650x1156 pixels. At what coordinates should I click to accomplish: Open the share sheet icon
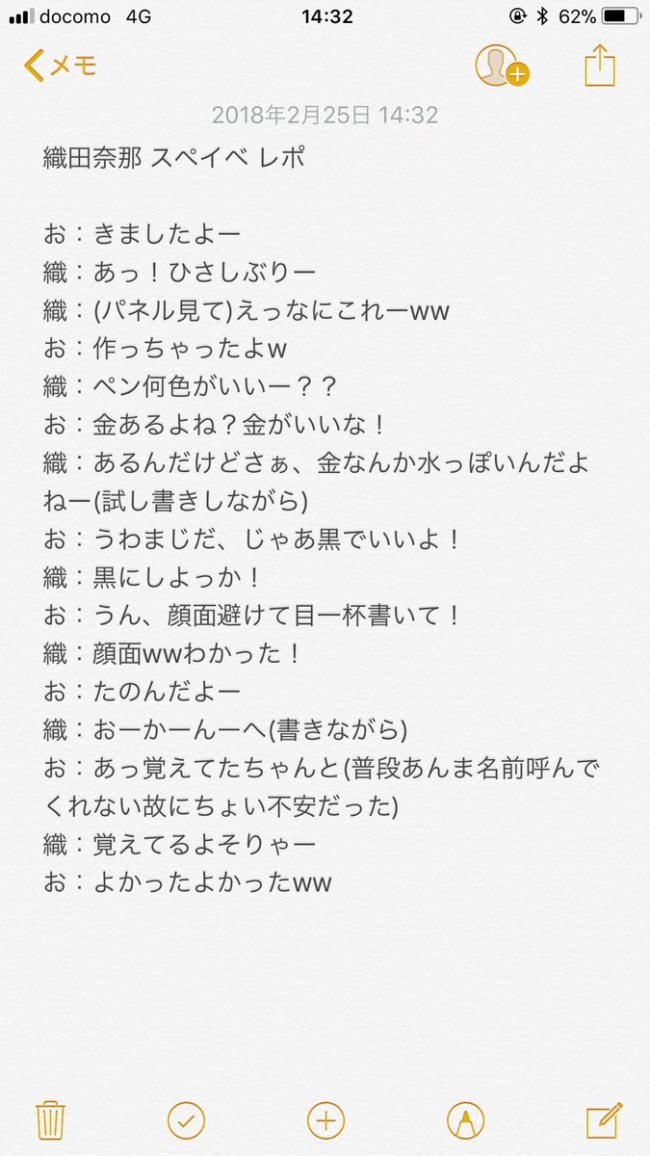[x=600, y=66]
